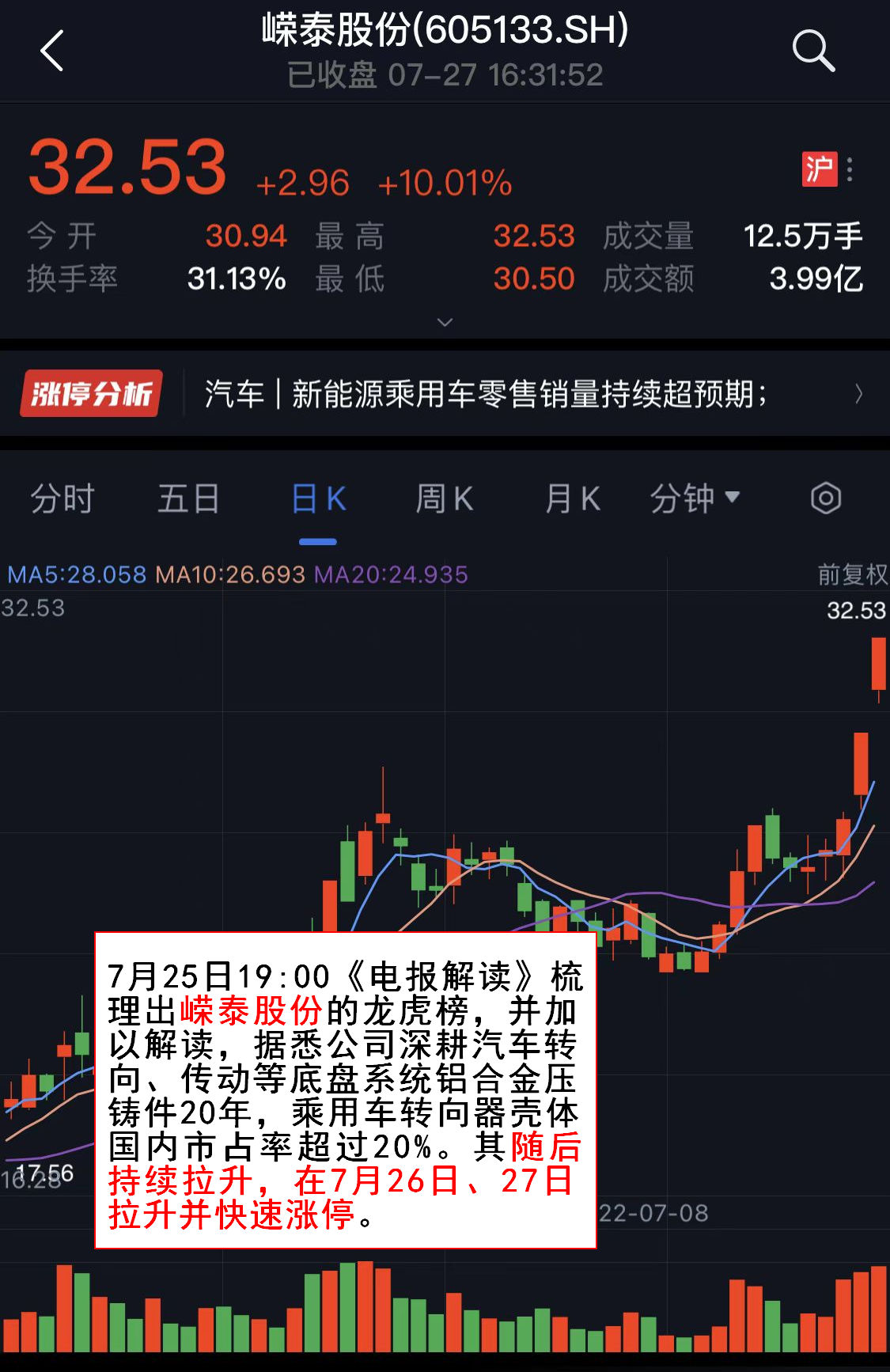Go back with the top-left arrow
The image size is (890, 1372).
click(x=52, y=51)
